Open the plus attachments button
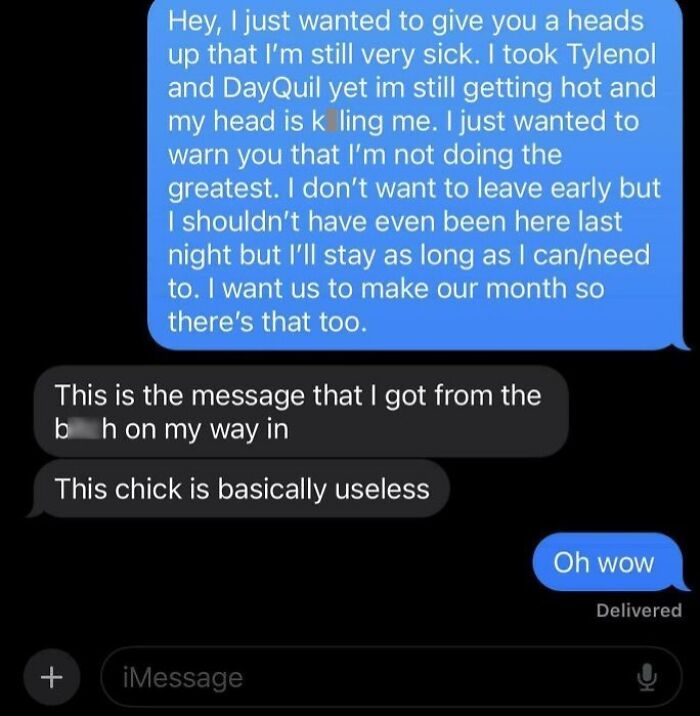This screenshot has height=716, width=700. 48,677
